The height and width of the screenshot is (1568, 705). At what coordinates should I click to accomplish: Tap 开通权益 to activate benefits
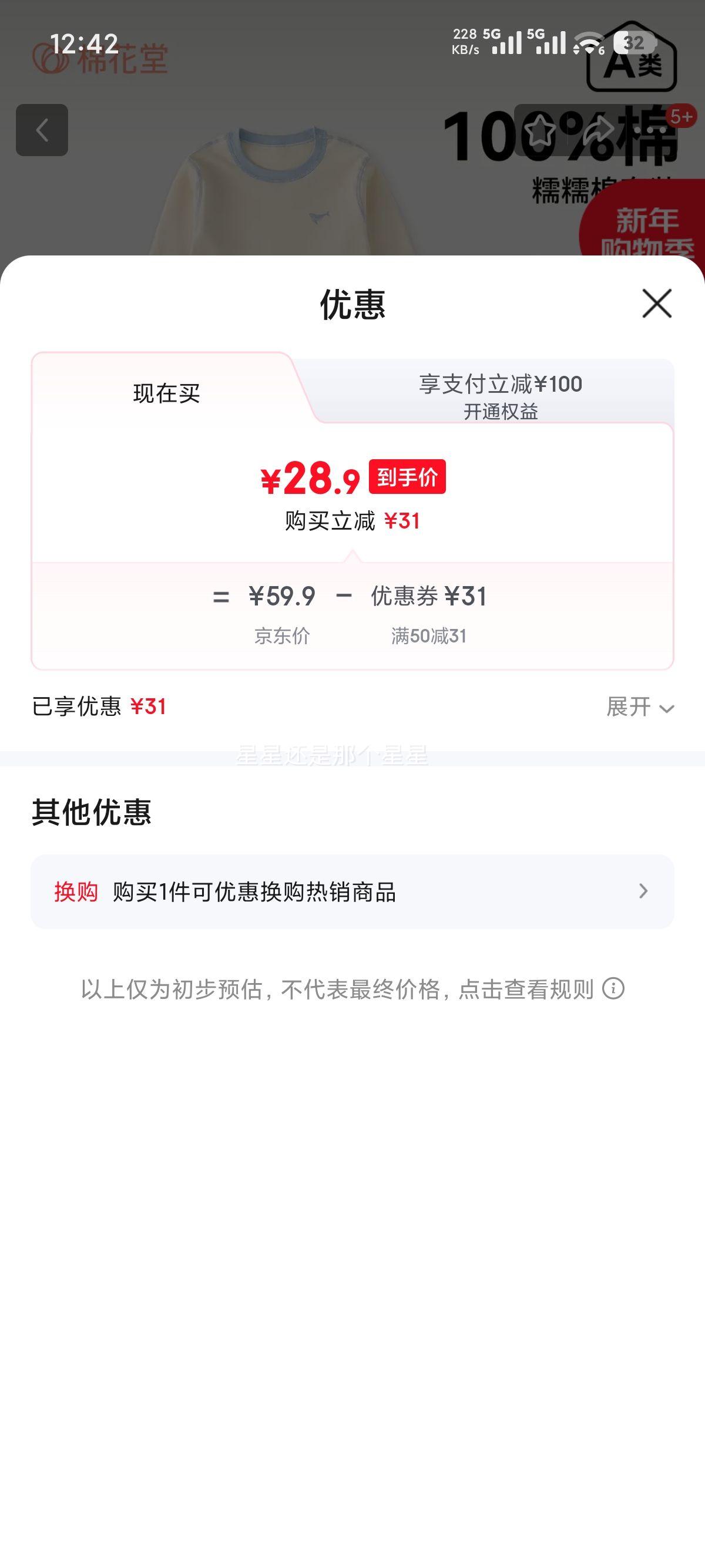pyautogui.click(x=502, y=412)
